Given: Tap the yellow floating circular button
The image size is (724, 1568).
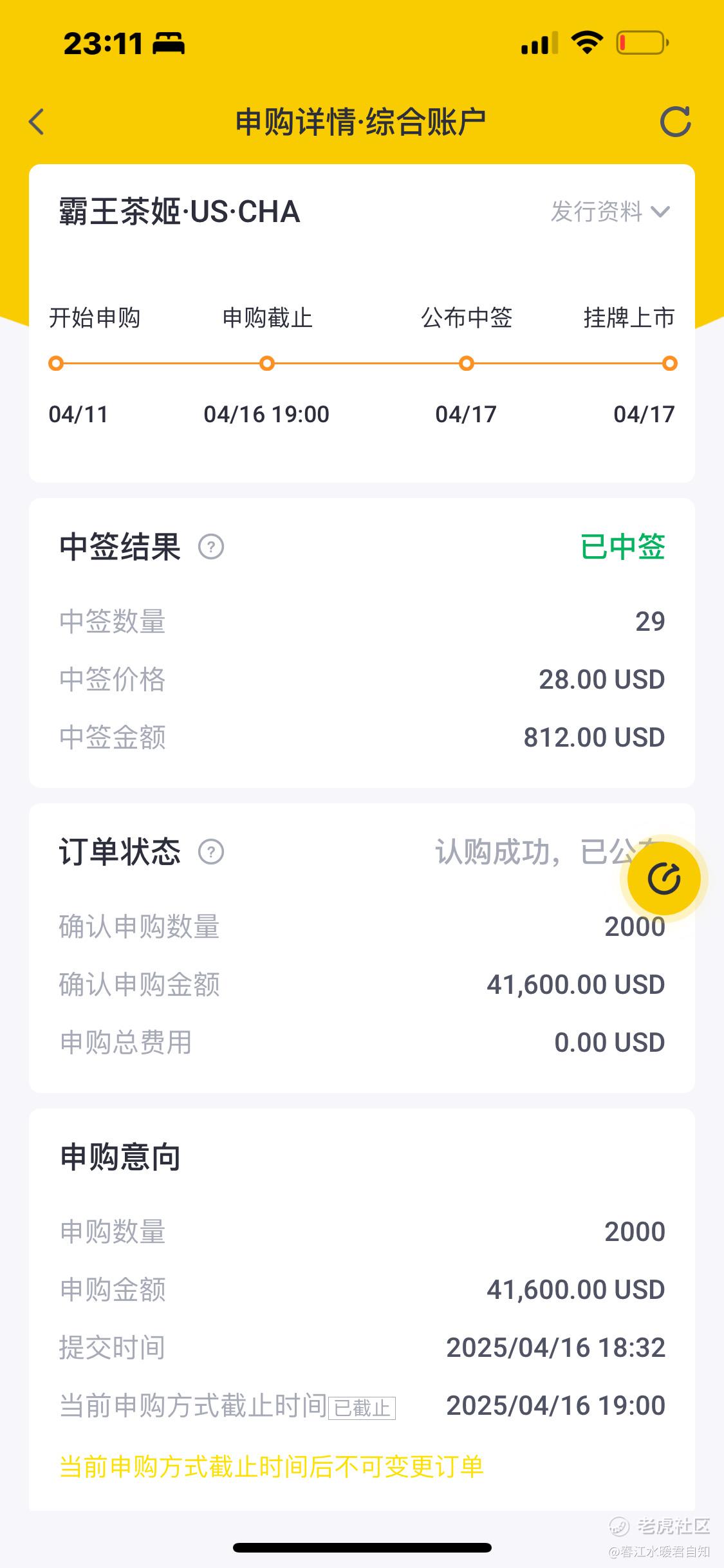Looking at the screenshot, I should (x=664, y=879).
